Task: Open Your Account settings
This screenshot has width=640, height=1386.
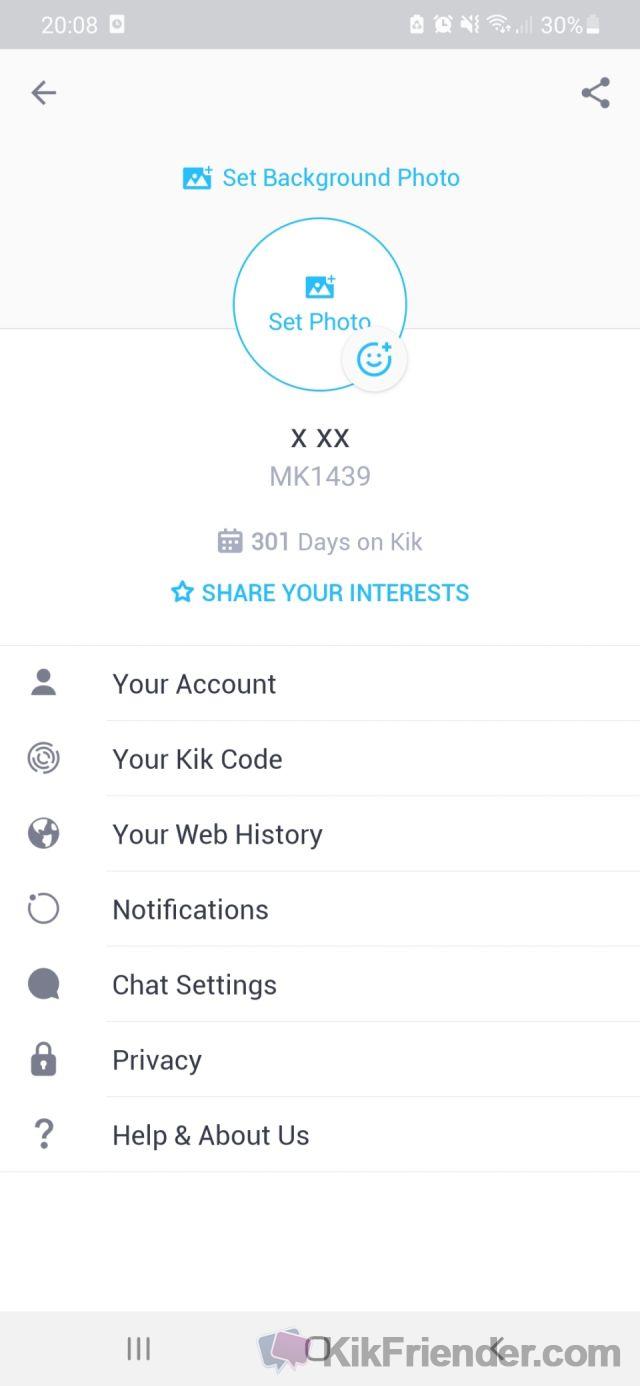Action: coord(320,684)
